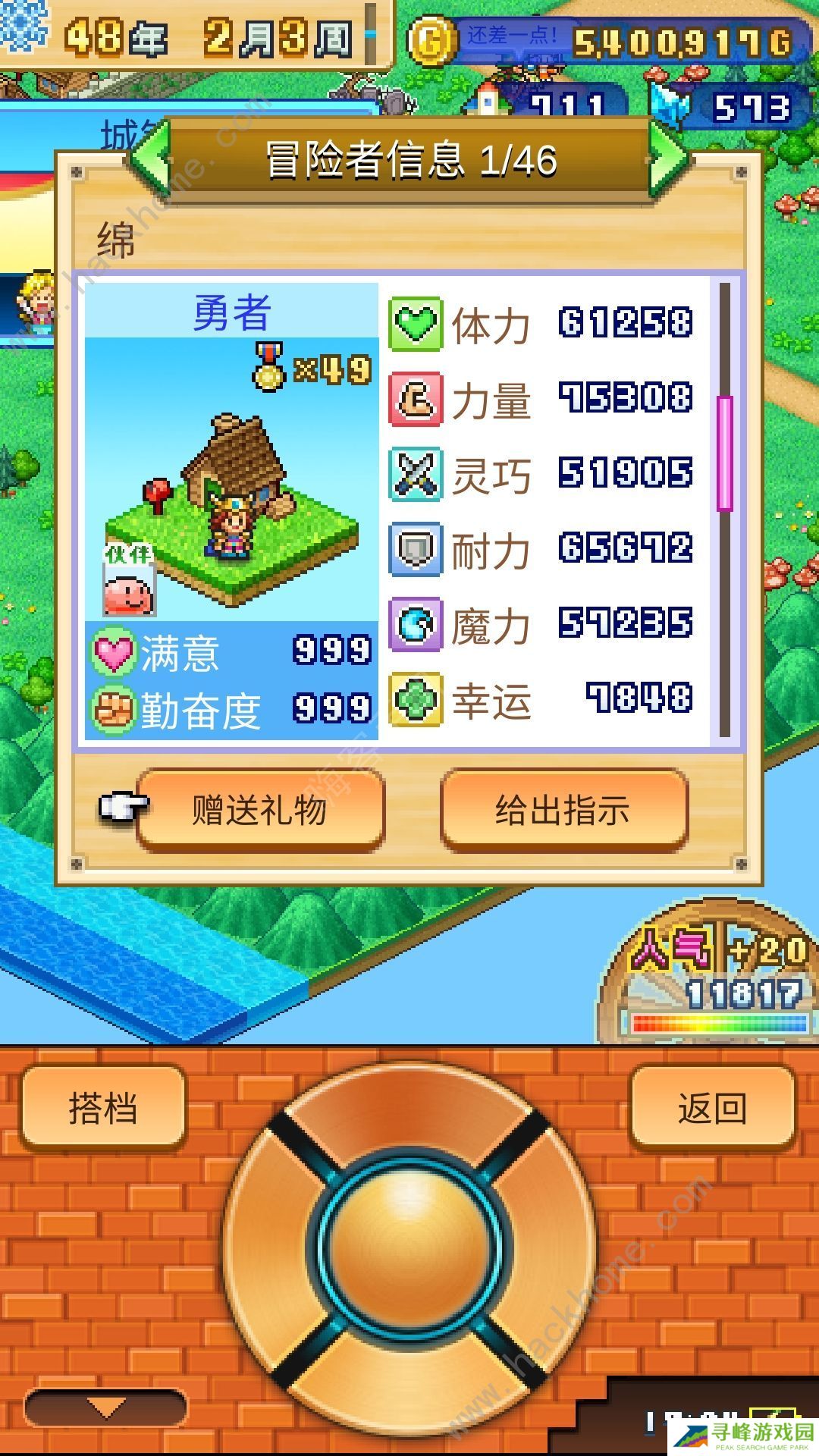This screenshot has height=1456, width=819.
Task: Tap 返回 to go back
Action: coord(712,1108)
